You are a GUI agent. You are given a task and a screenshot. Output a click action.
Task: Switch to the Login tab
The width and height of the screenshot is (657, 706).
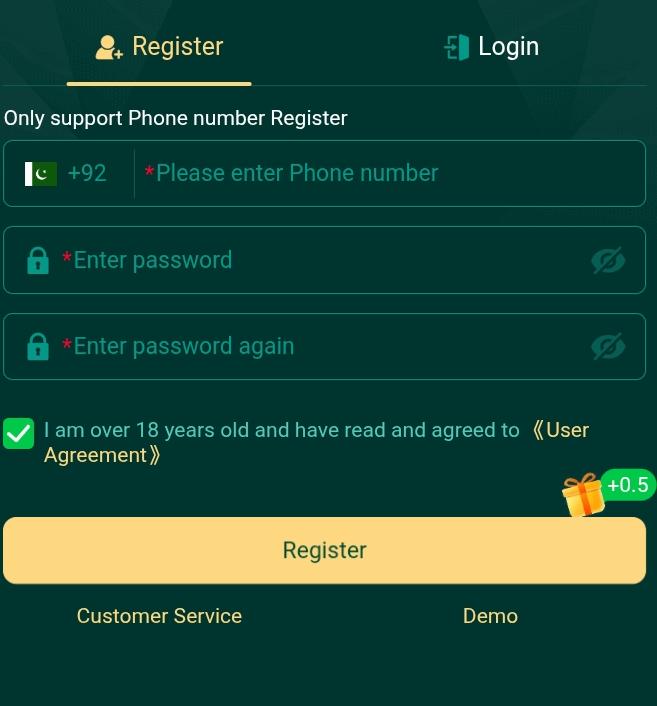tap(491, 47)
